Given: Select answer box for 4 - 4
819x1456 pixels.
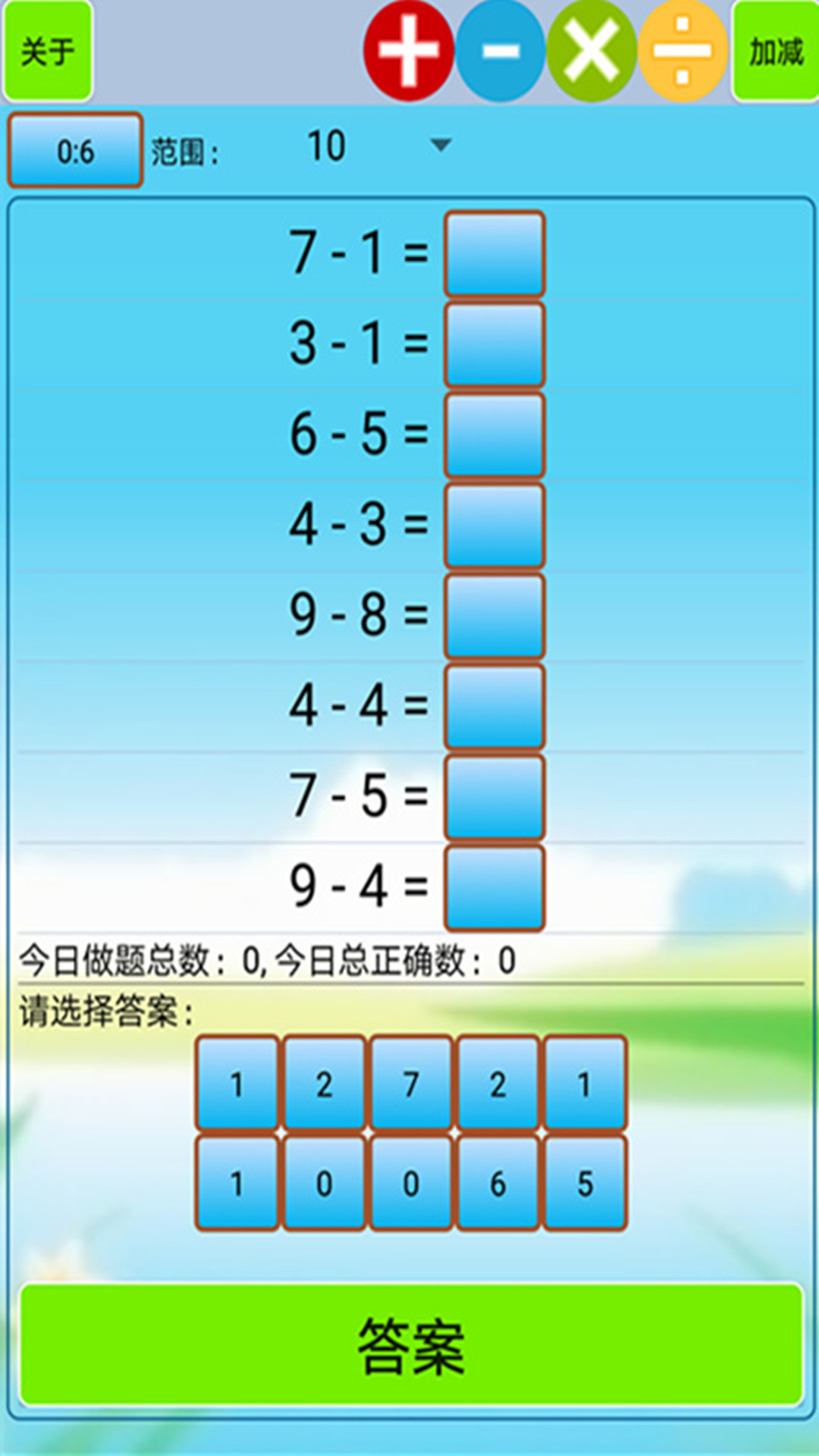Looking at the screenshot, I should [x=494, y=706].
